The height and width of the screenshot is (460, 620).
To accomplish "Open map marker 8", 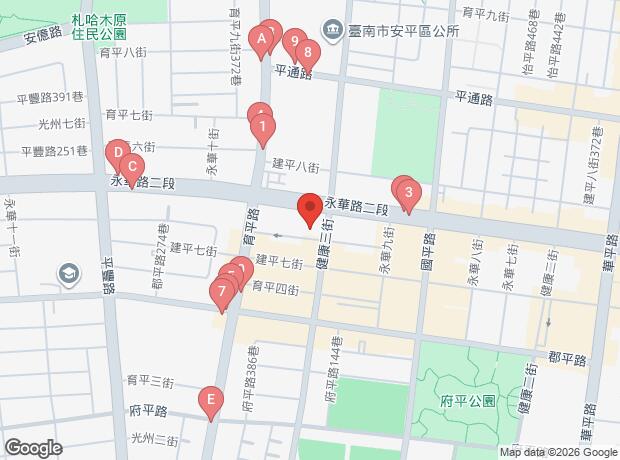I will [x=308, y=52].
